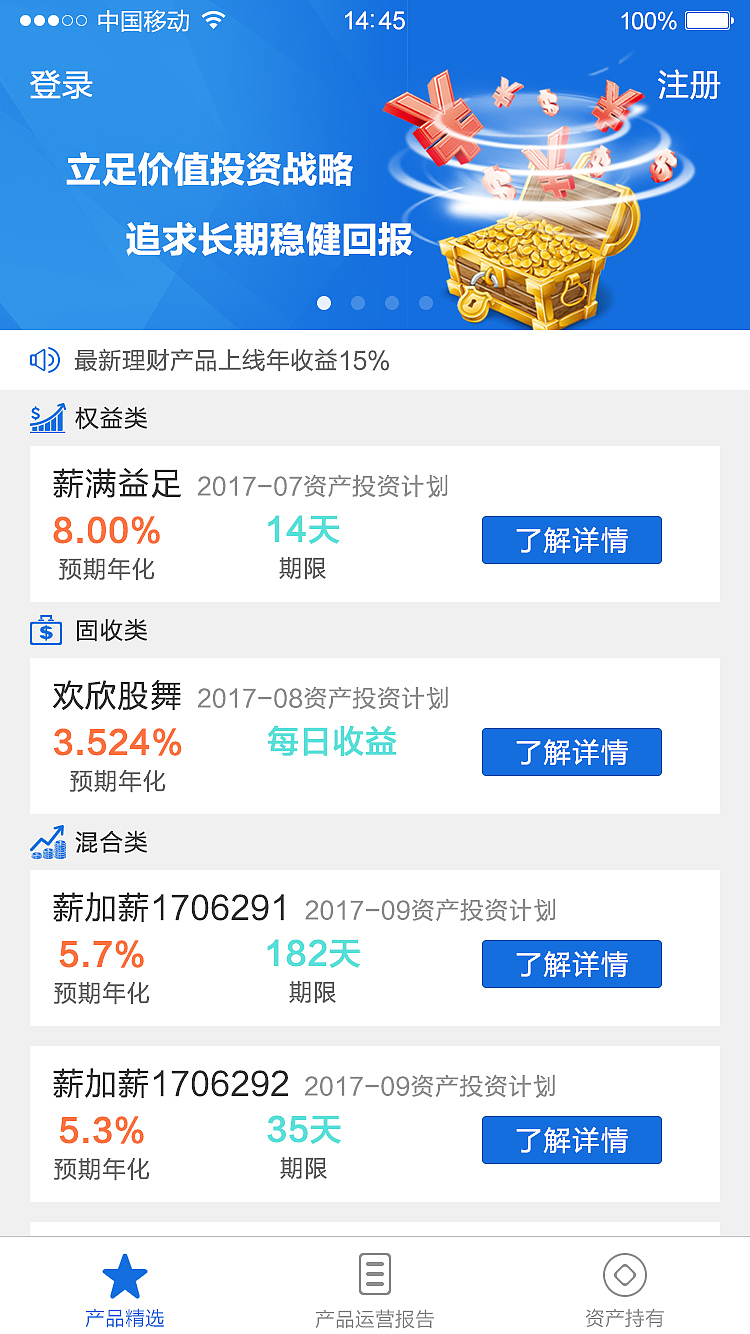Learn more about 薪加薪1706291

[x=571, y=964]
